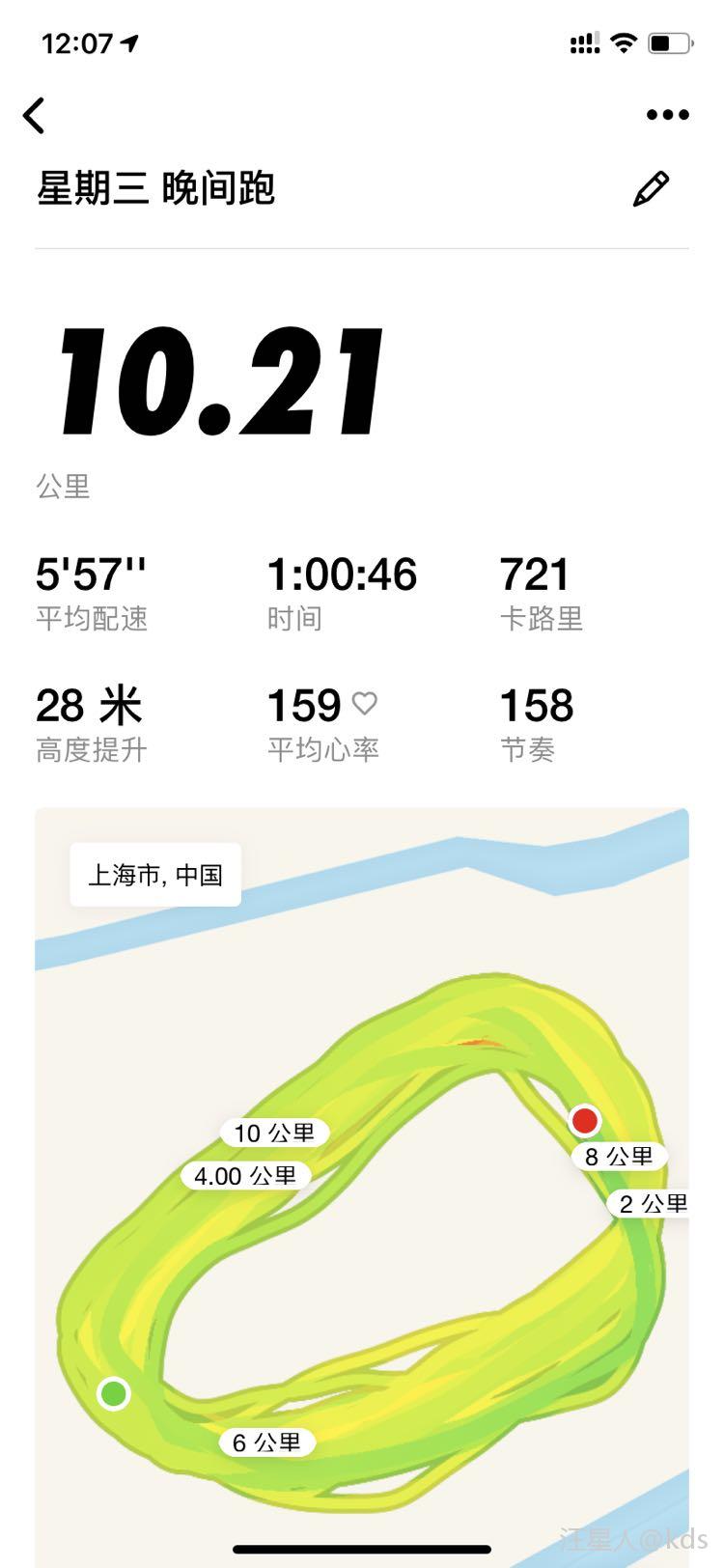Tap the 8 公里 marker label

coord(619,1156)
